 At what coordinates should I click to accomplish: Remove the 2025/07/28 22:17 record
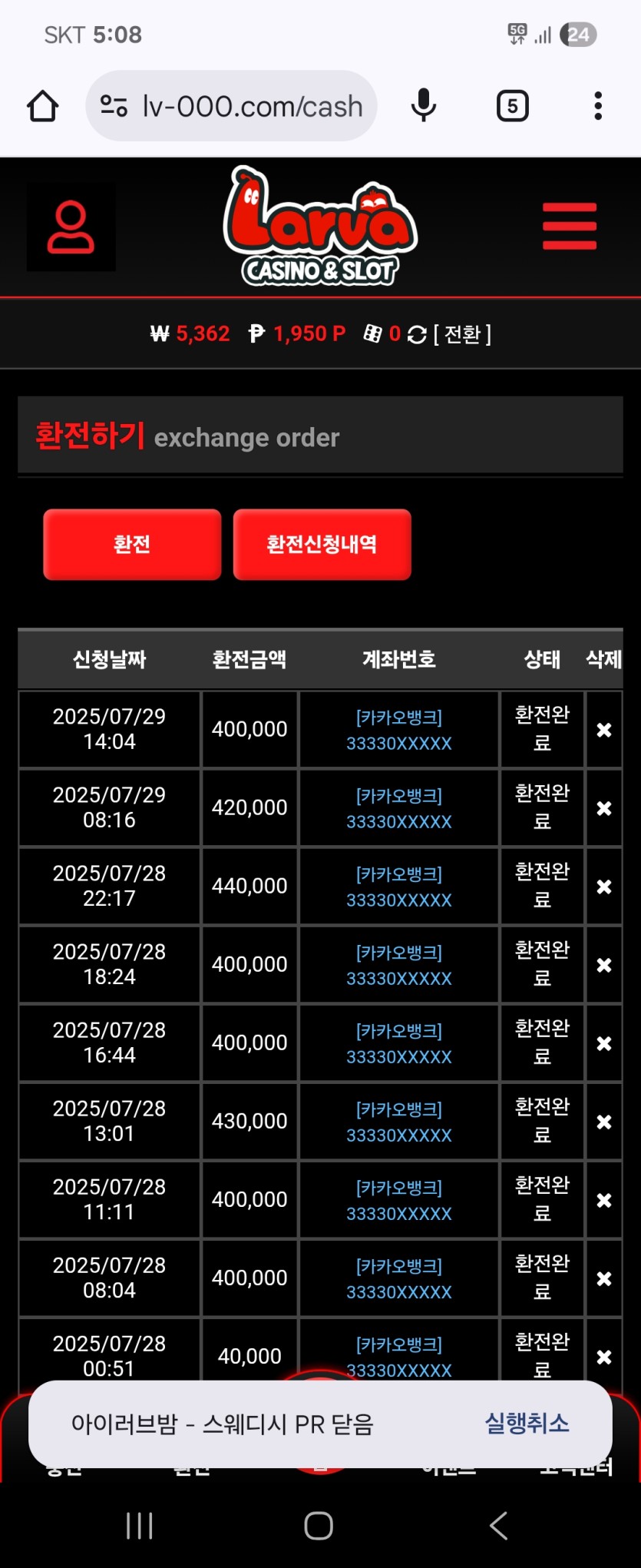pyautogui.click(x=604, y=887)
